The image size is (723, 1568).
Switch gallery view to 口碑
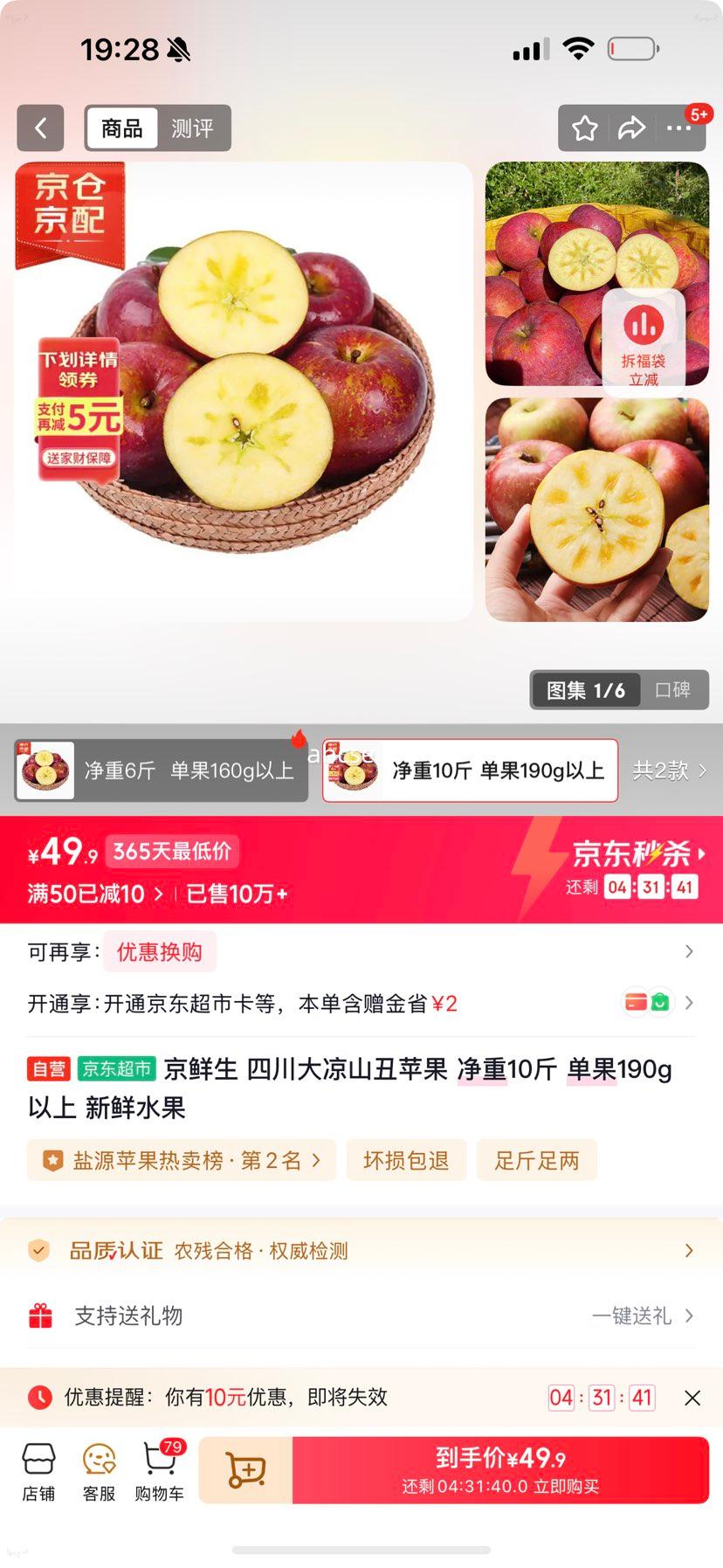coord(672,689)
